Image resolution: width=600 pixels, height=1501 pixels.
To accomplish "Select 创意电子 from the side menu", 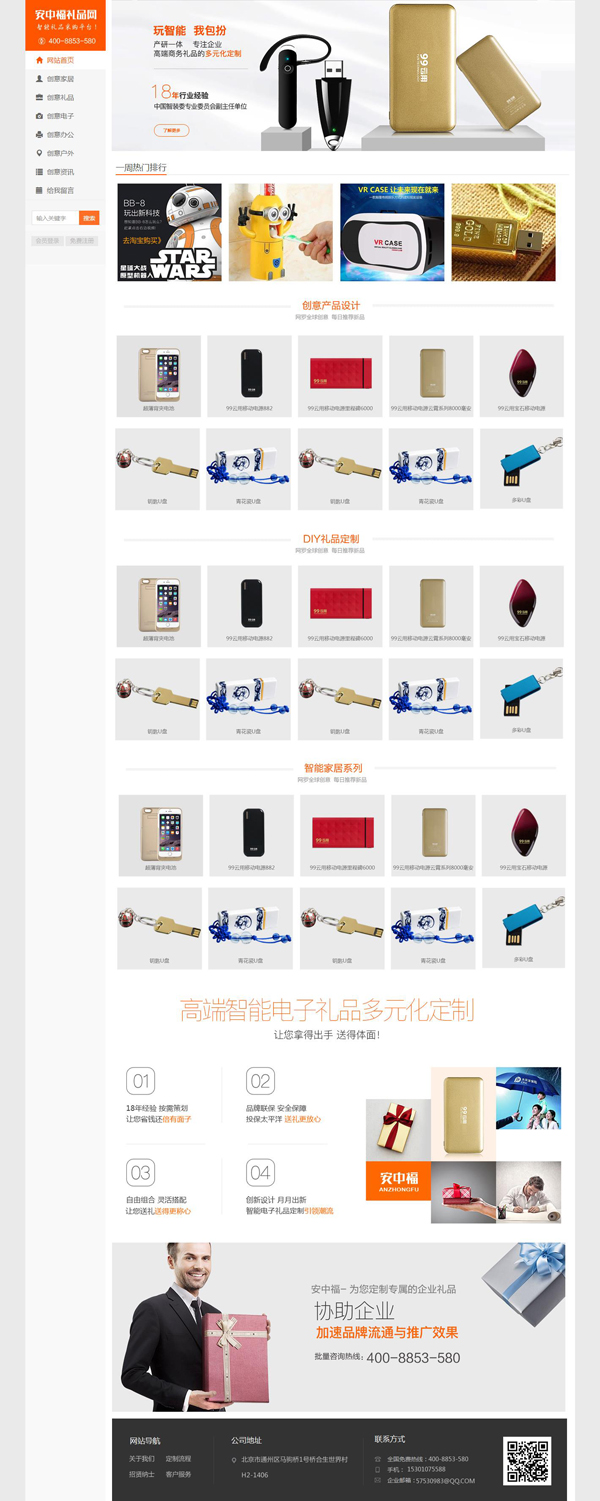I will [60, 116].
